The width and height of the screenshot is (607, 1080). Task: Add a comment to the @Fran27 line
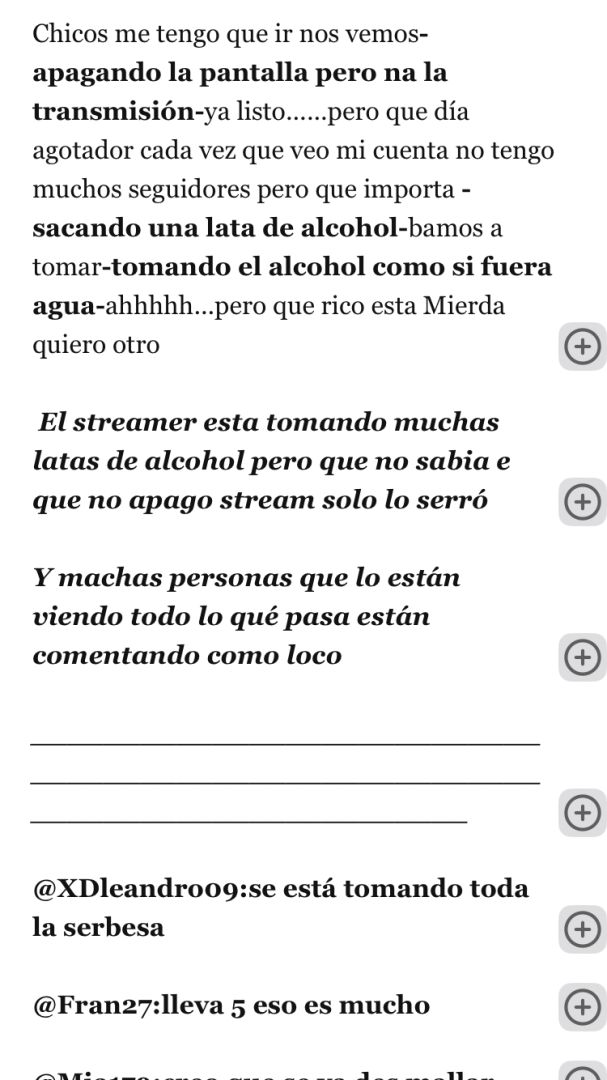(x=582, y=1006)
